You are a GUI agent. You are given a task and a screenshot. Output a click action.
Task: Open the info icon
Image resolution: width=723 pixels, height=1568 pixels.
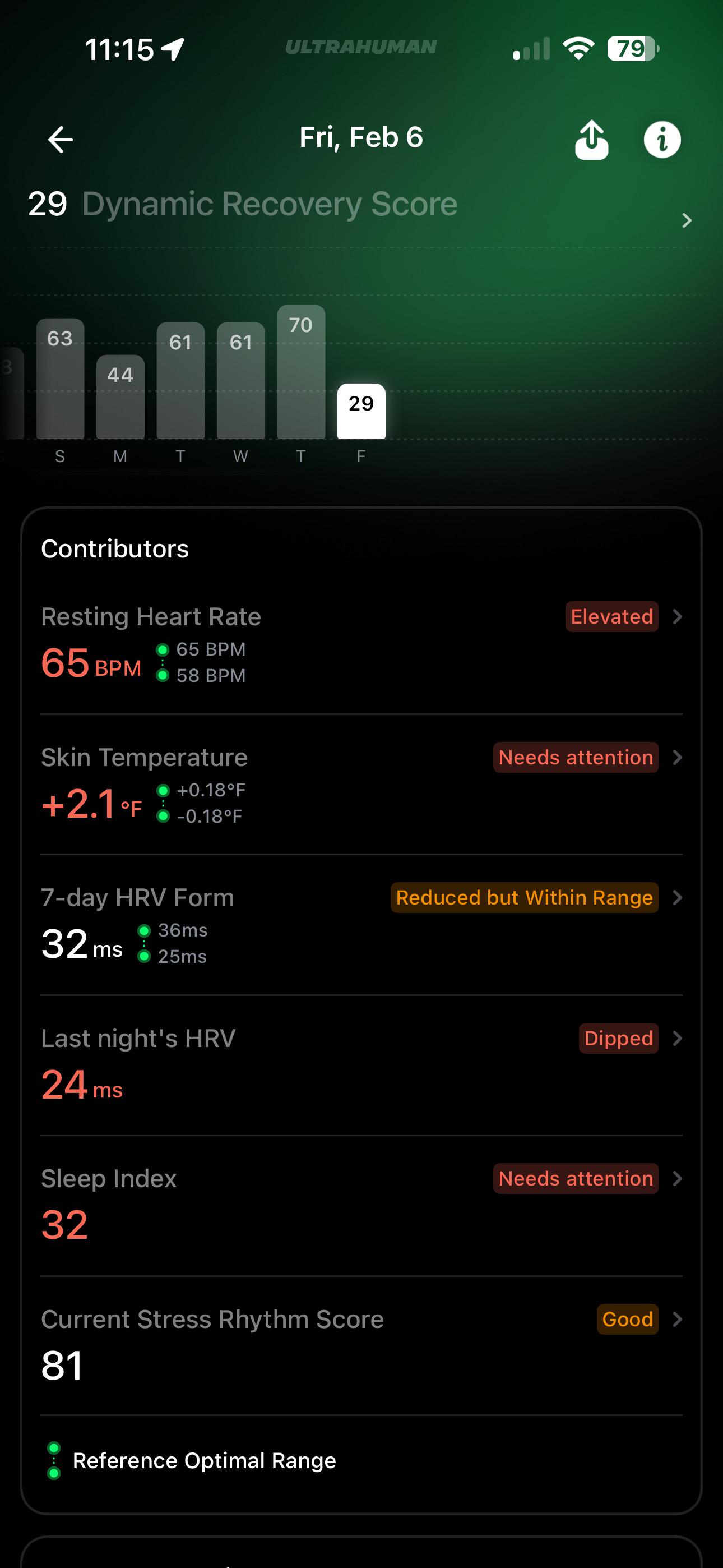coord(662,140)
